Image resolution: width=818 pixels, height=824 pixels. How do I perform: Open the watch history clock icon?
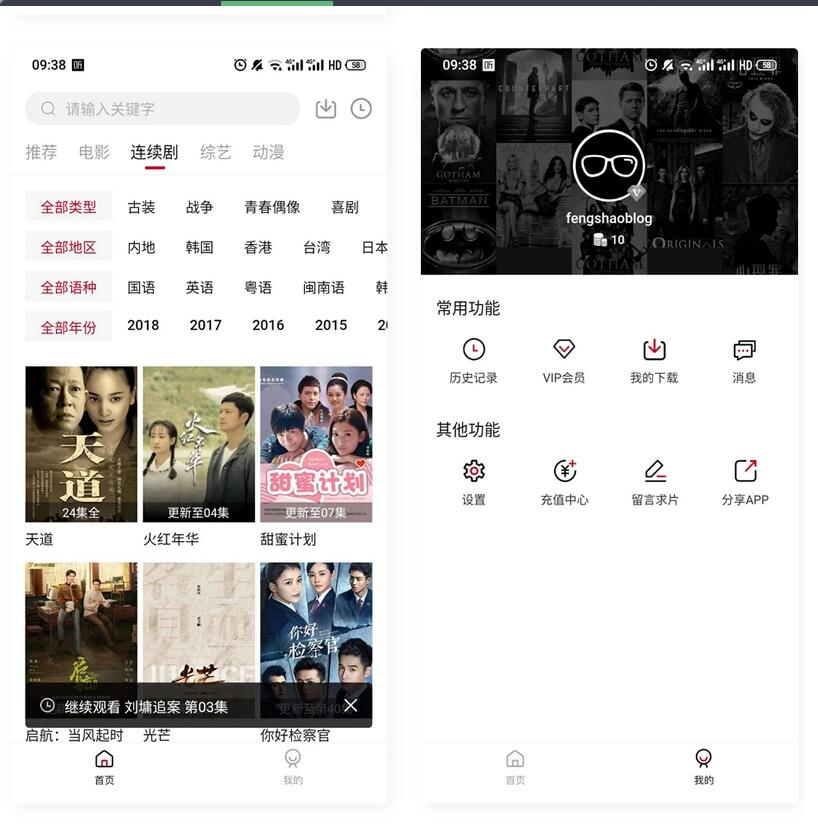coord(361,108)
